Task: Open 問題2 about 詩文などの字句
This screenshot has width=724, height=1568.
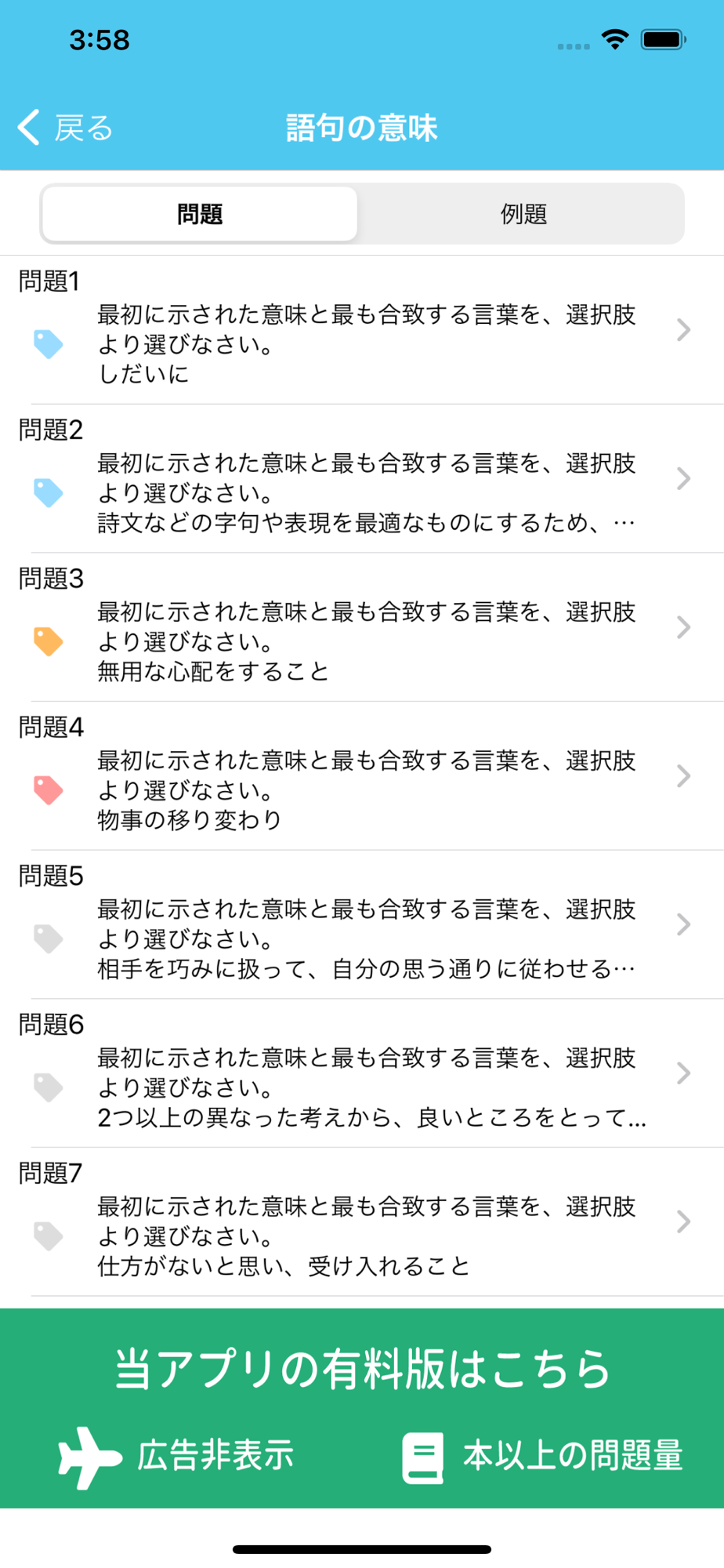Action: [x=362, y=479]
